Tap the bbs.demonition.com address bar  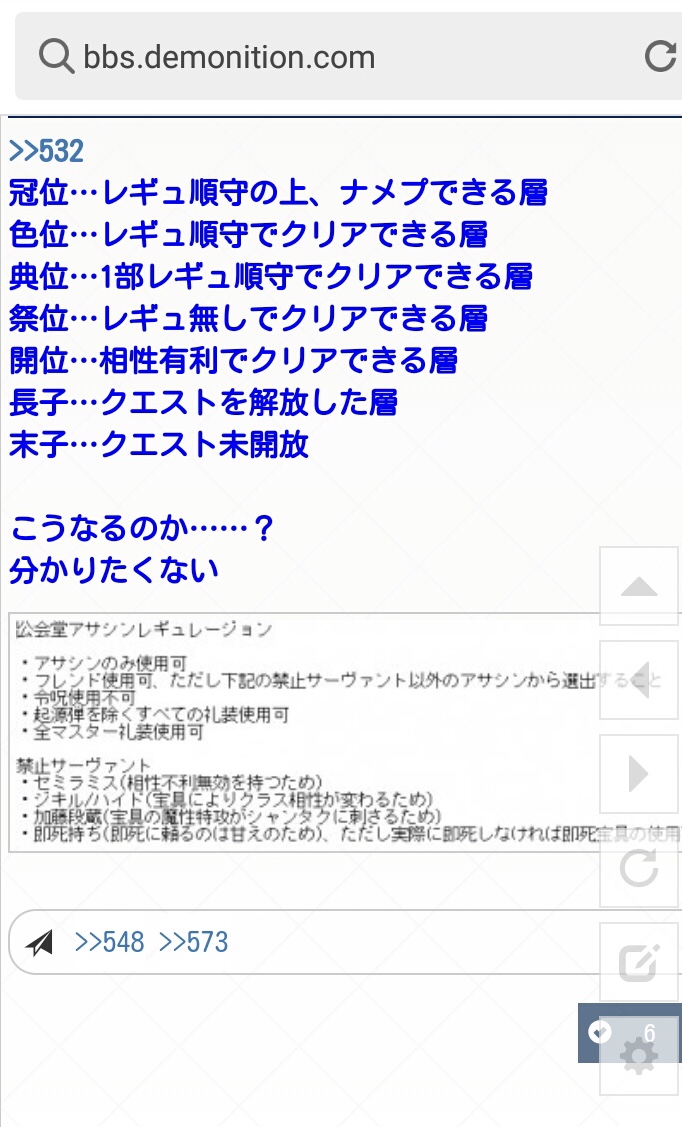330,57
